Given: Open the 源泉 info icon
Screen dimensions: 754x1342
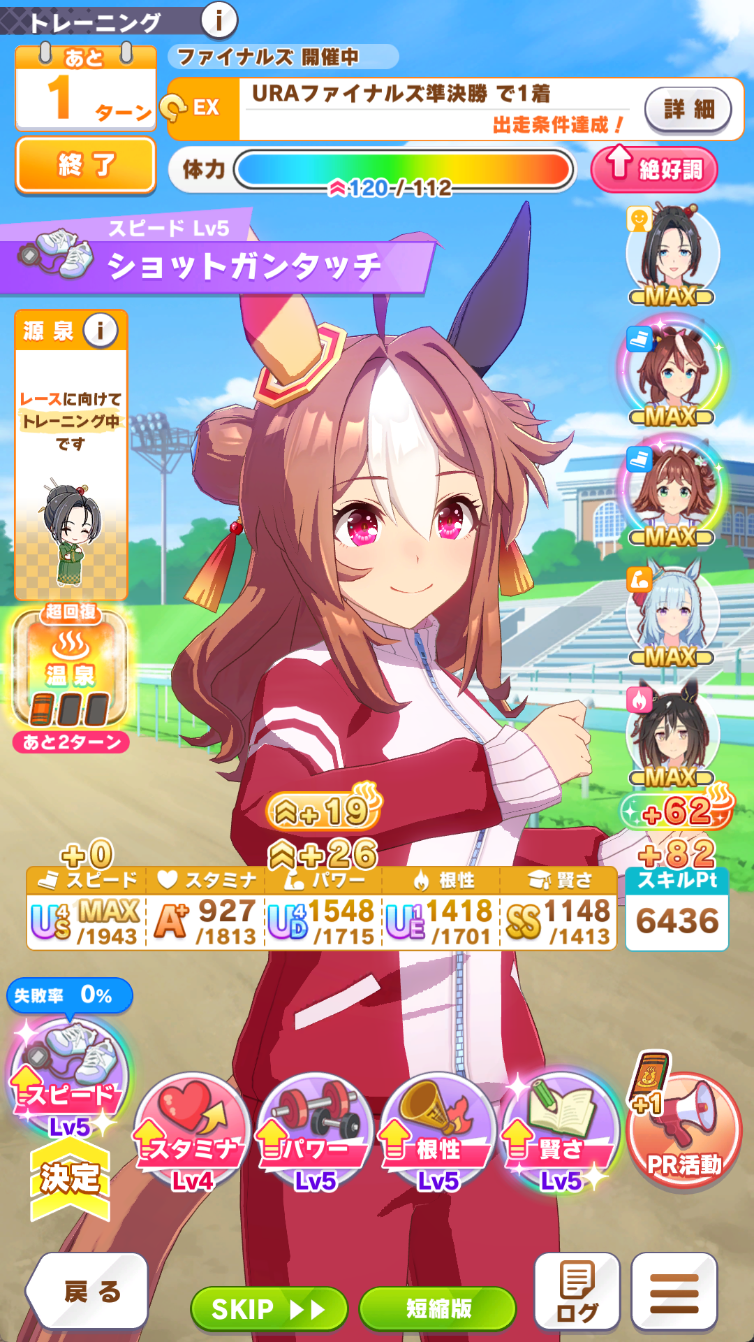Looking at the screenshot, I should tap(99, 330).
